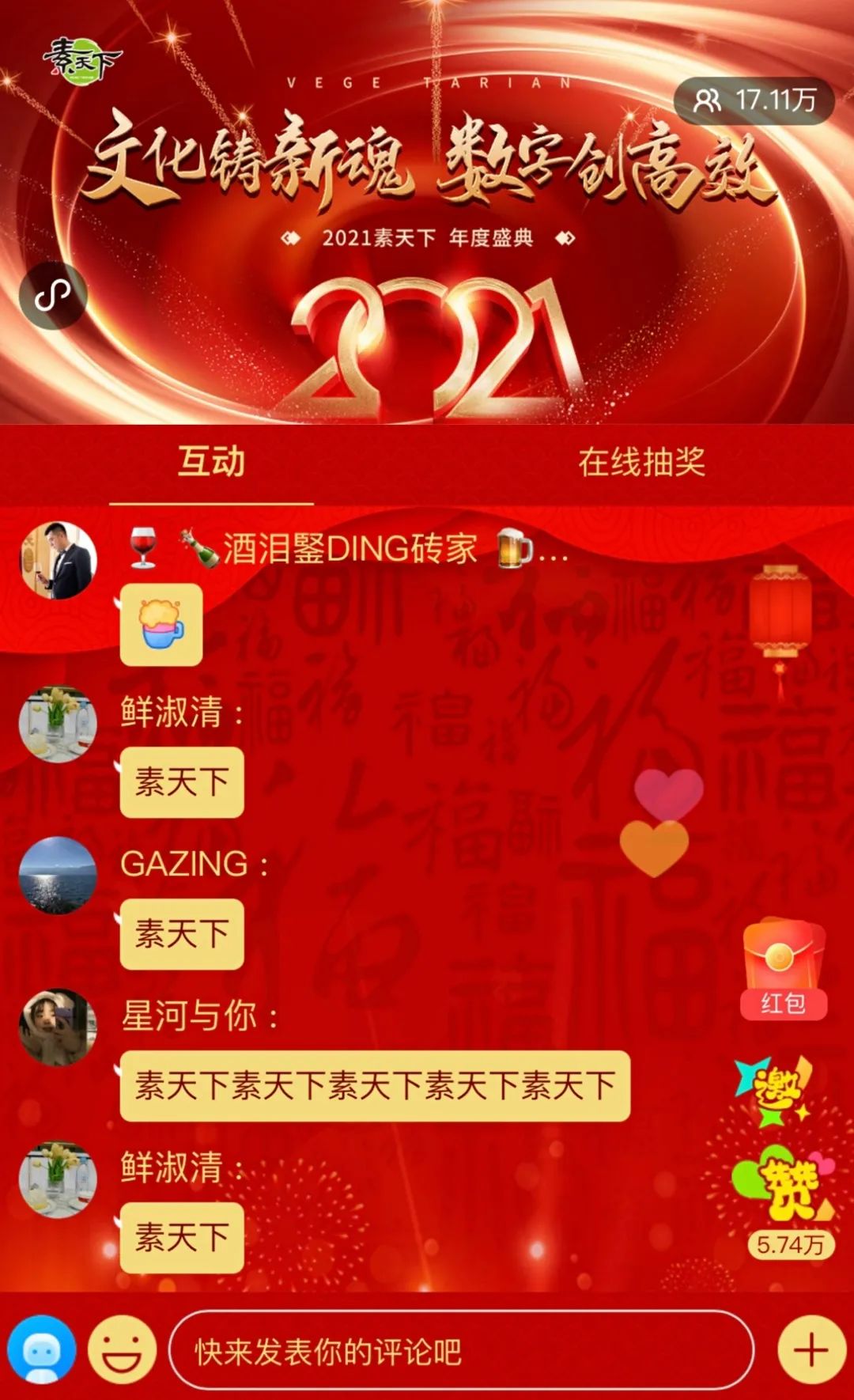Open the emoji picker
This screenshot has height=1400, width=854.
click(122, 1349)
